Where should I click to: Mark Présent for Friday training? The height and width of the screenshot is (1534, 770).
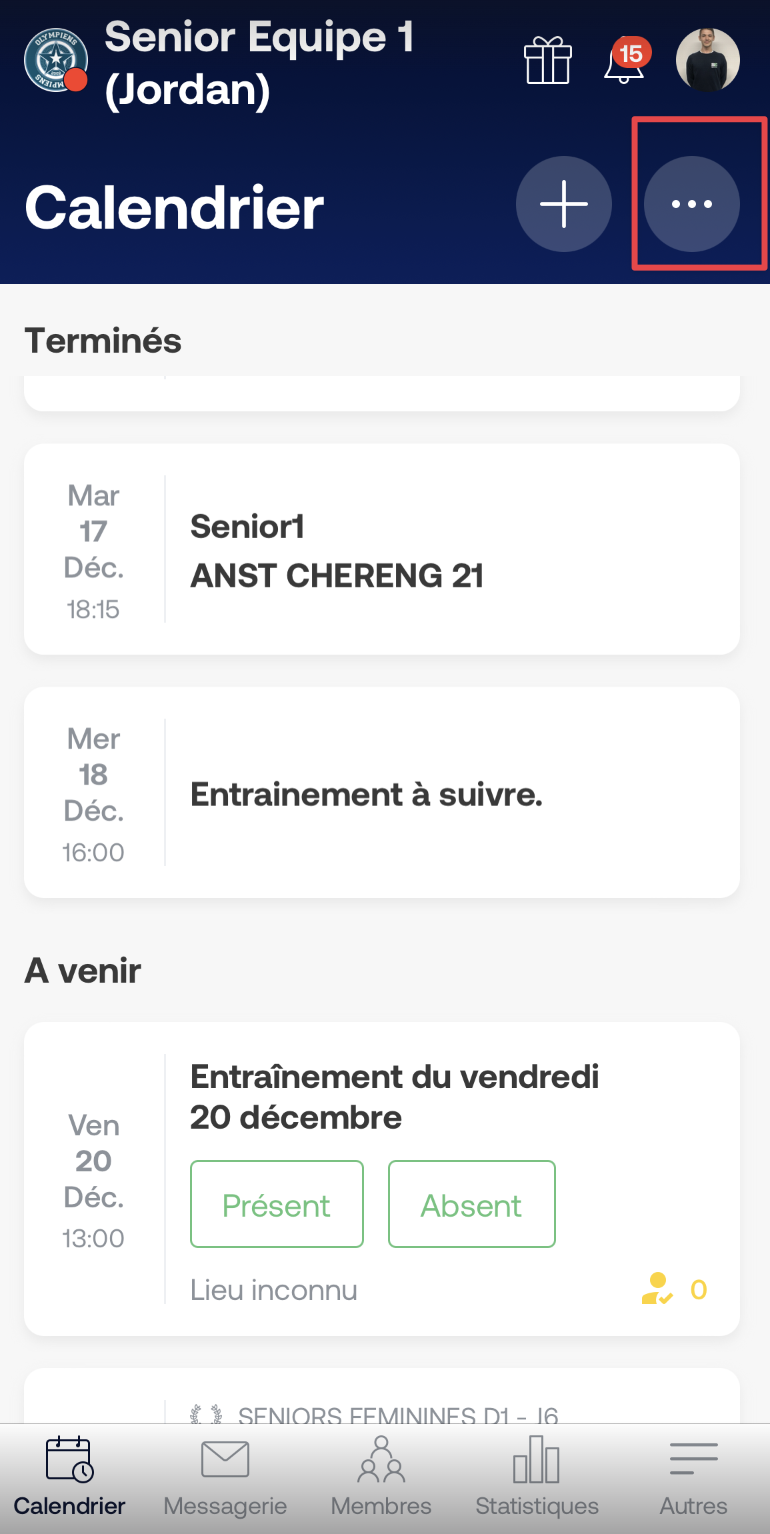point(277,1204)
